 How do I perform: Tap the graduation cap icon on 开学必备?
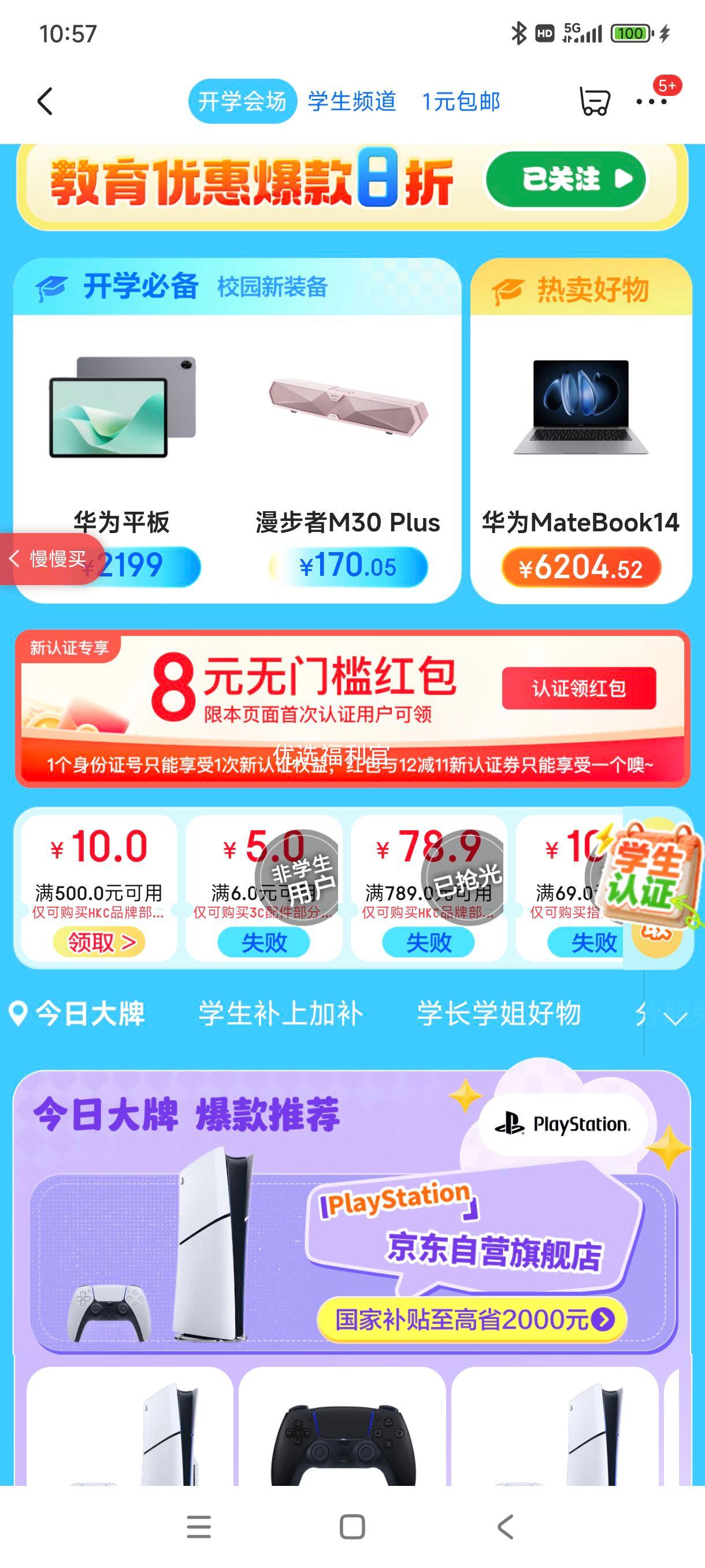(51, 286)
